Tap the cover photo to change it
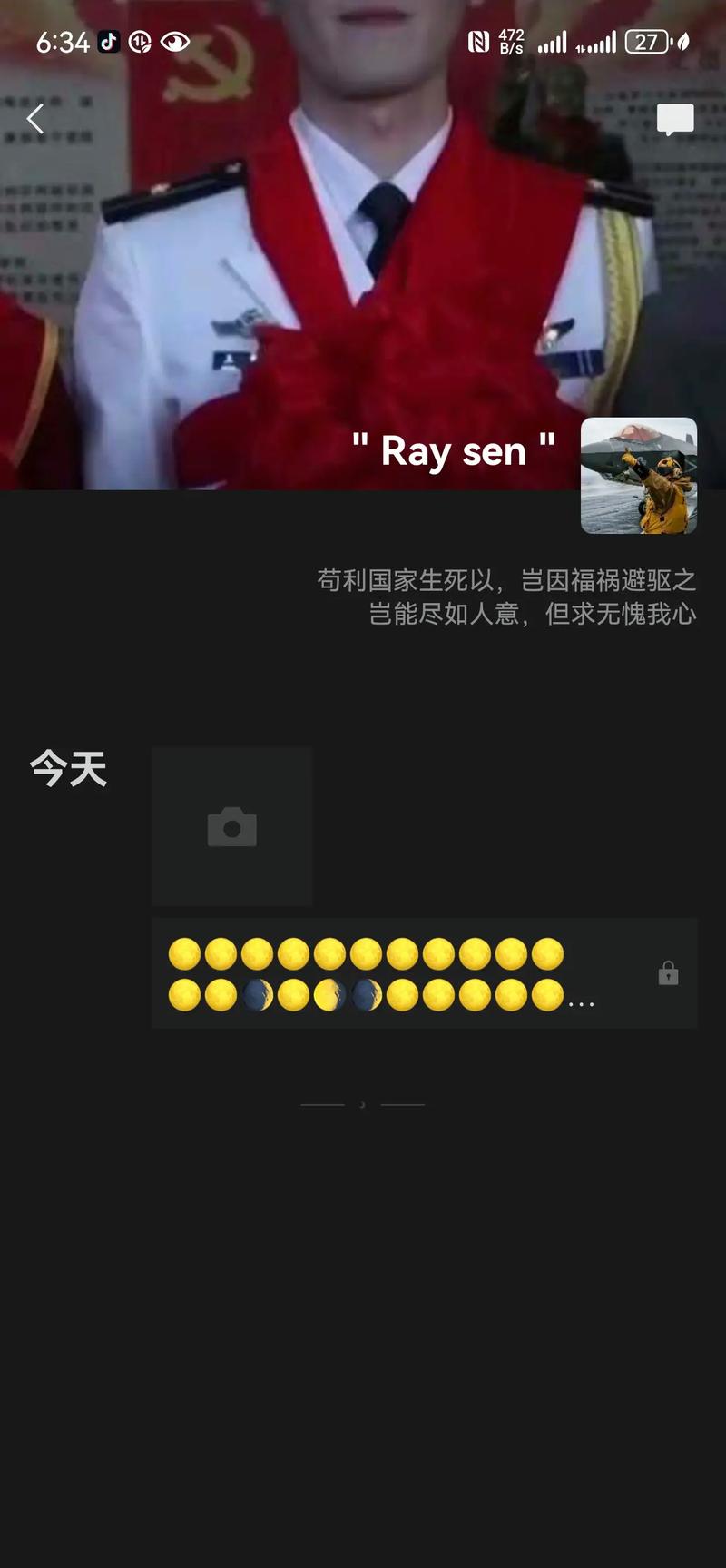 [363, 272]
